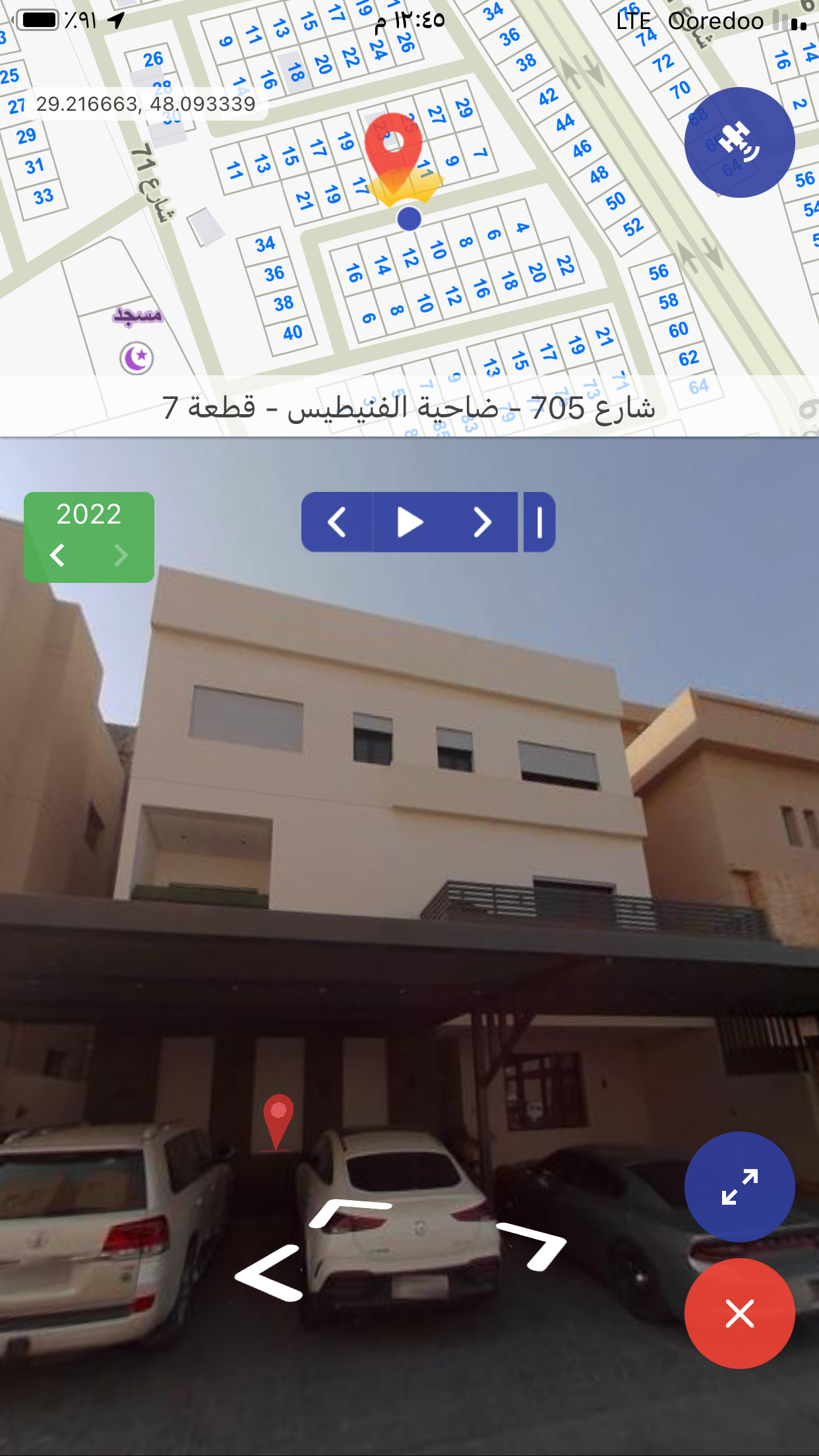Tap the vertical bar playback button
The image size is (819, 1456).
pyautogui.click(x=539, y=522)
